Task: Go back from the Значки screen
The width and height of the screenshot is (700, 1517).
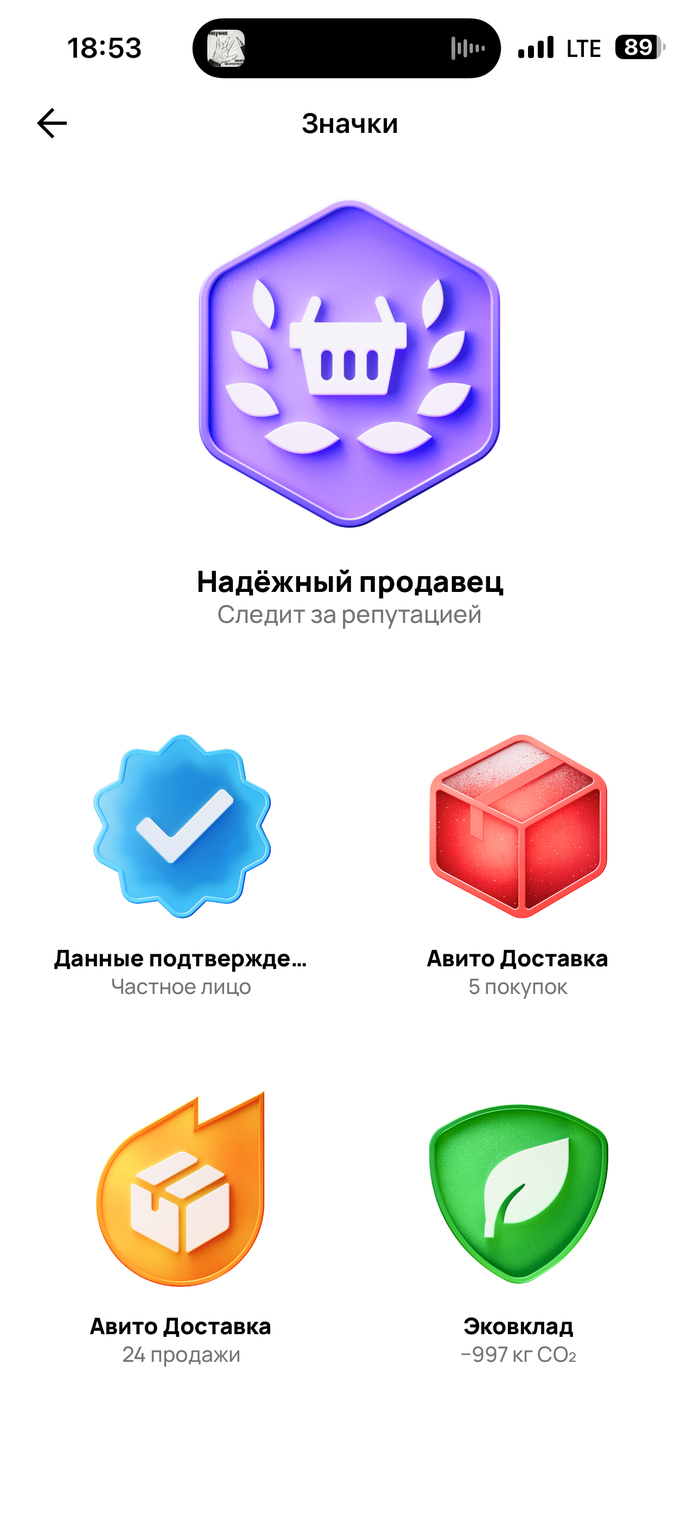Action: pyautogui.click(x=52, y=123)
